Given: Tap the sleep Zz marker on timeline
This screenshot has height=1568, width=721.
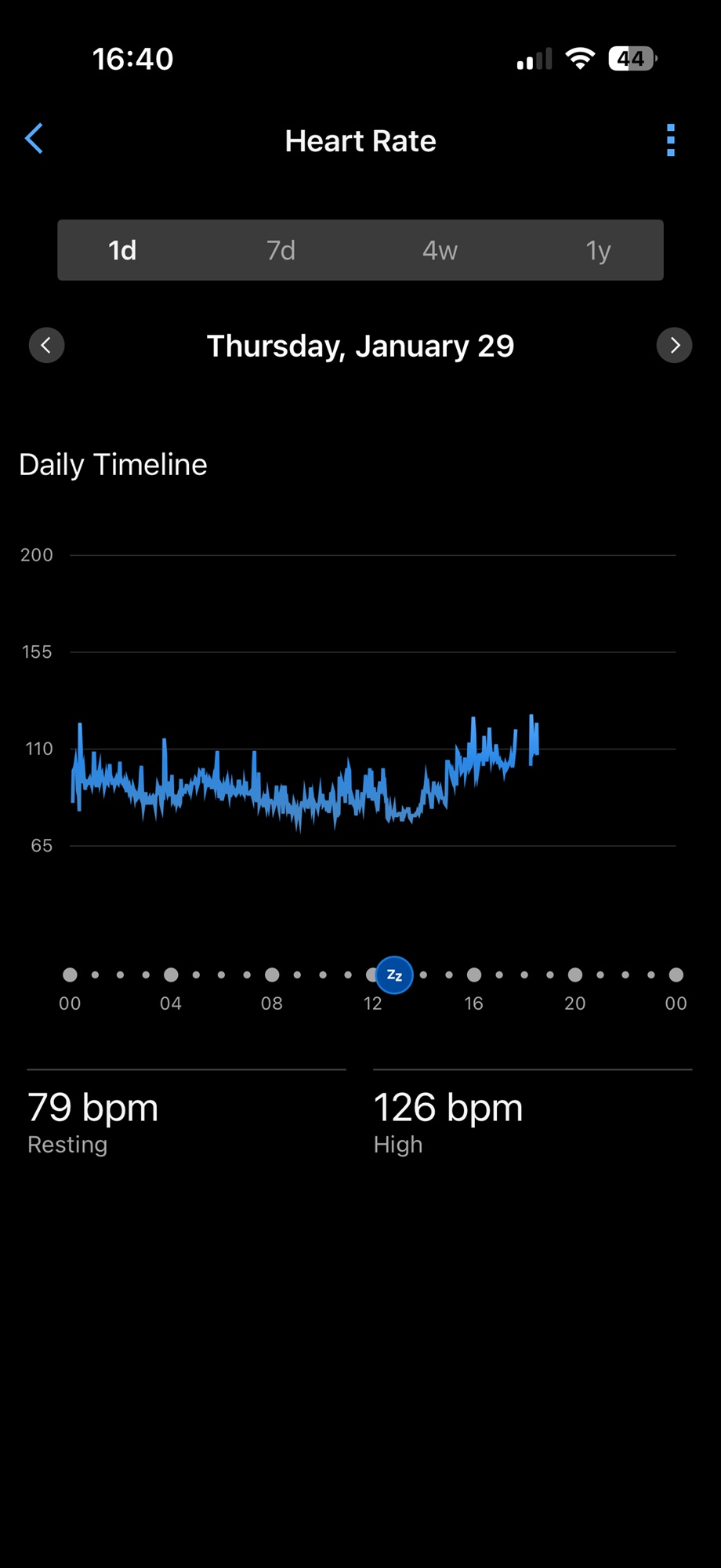Looking at the screenshot, I should coord(394,975).
